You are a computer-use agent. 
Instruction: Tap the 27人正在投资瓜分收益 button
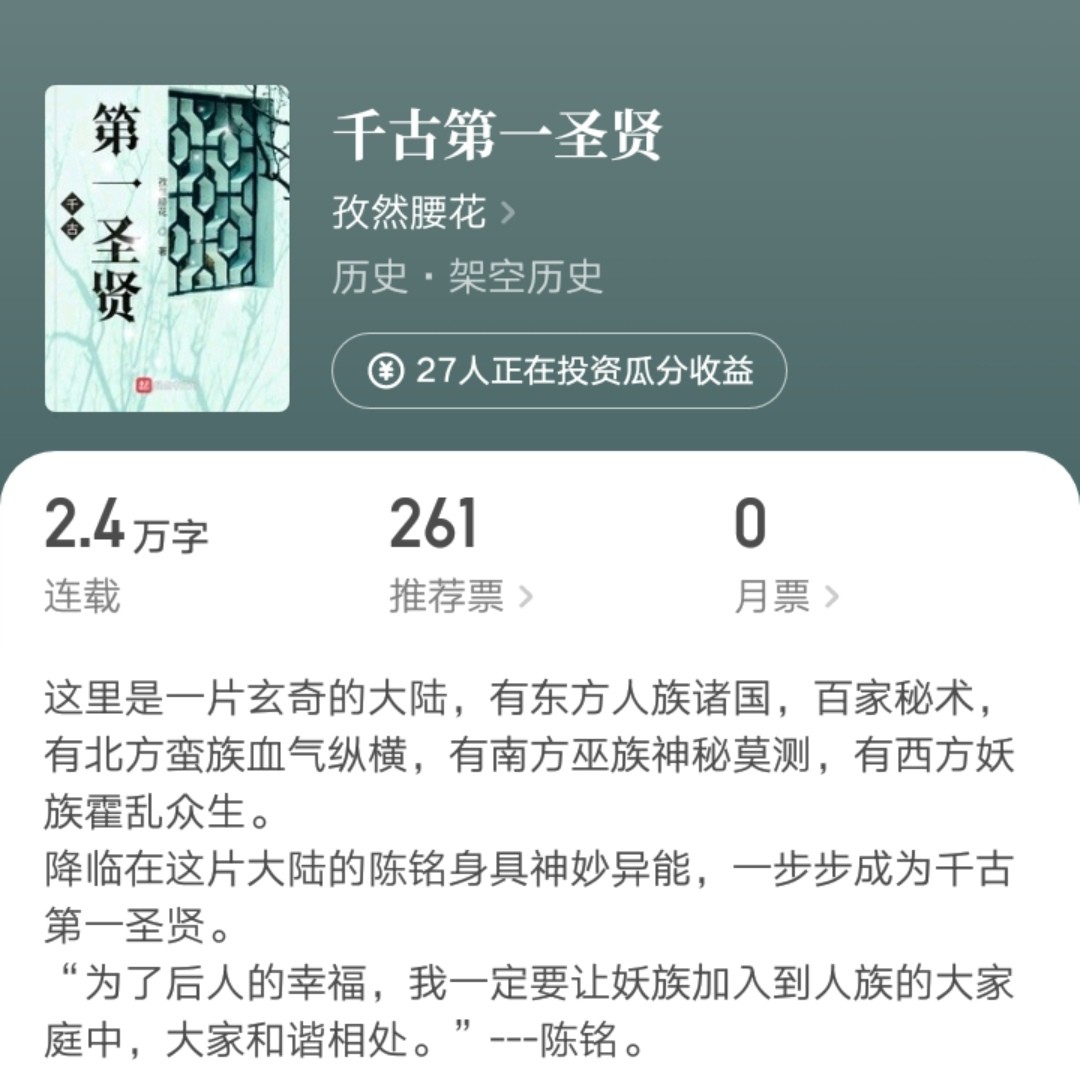(559, 371)
